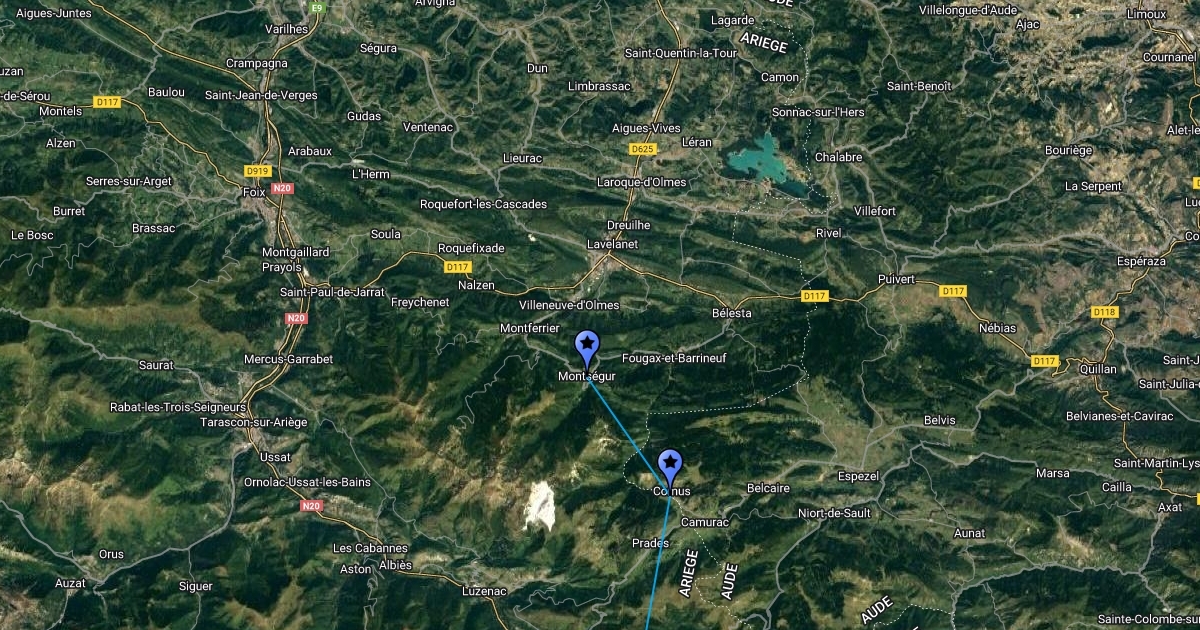
Task: Select the blue star pin at Comus
Action: pos(669,465)
